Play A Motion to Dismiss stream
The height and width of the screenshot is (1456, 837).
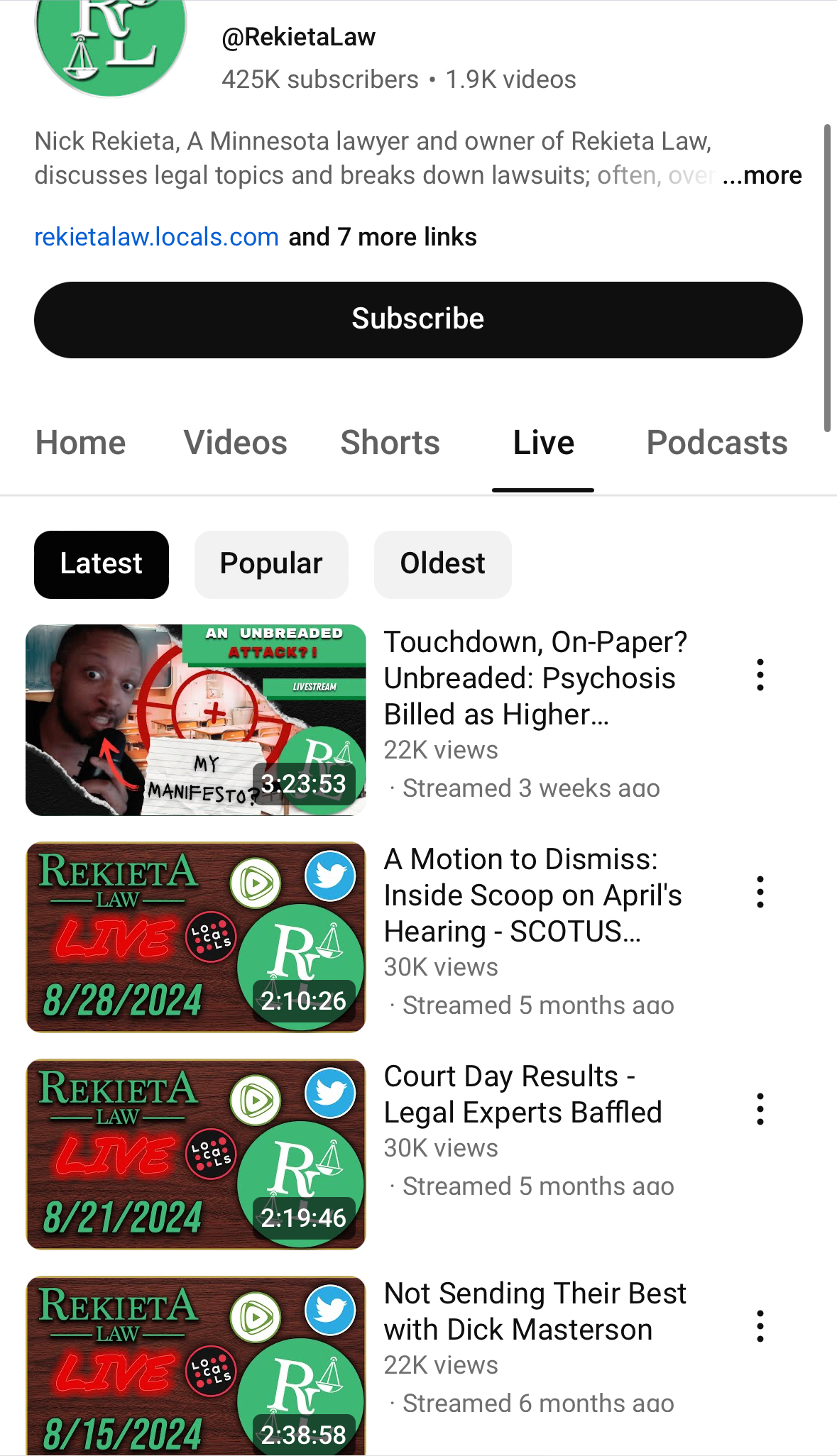pyautogui.click(x=196, y=937)
